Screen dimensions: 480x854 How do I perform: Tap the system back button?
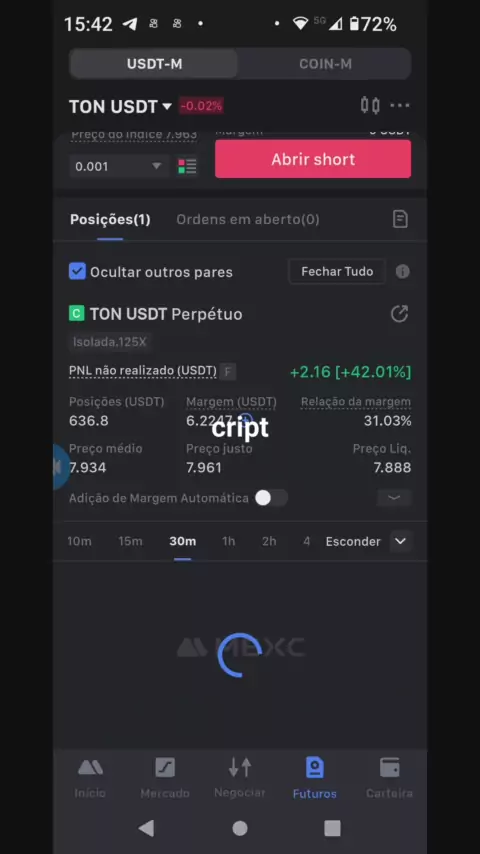click(x=146, y=828)
